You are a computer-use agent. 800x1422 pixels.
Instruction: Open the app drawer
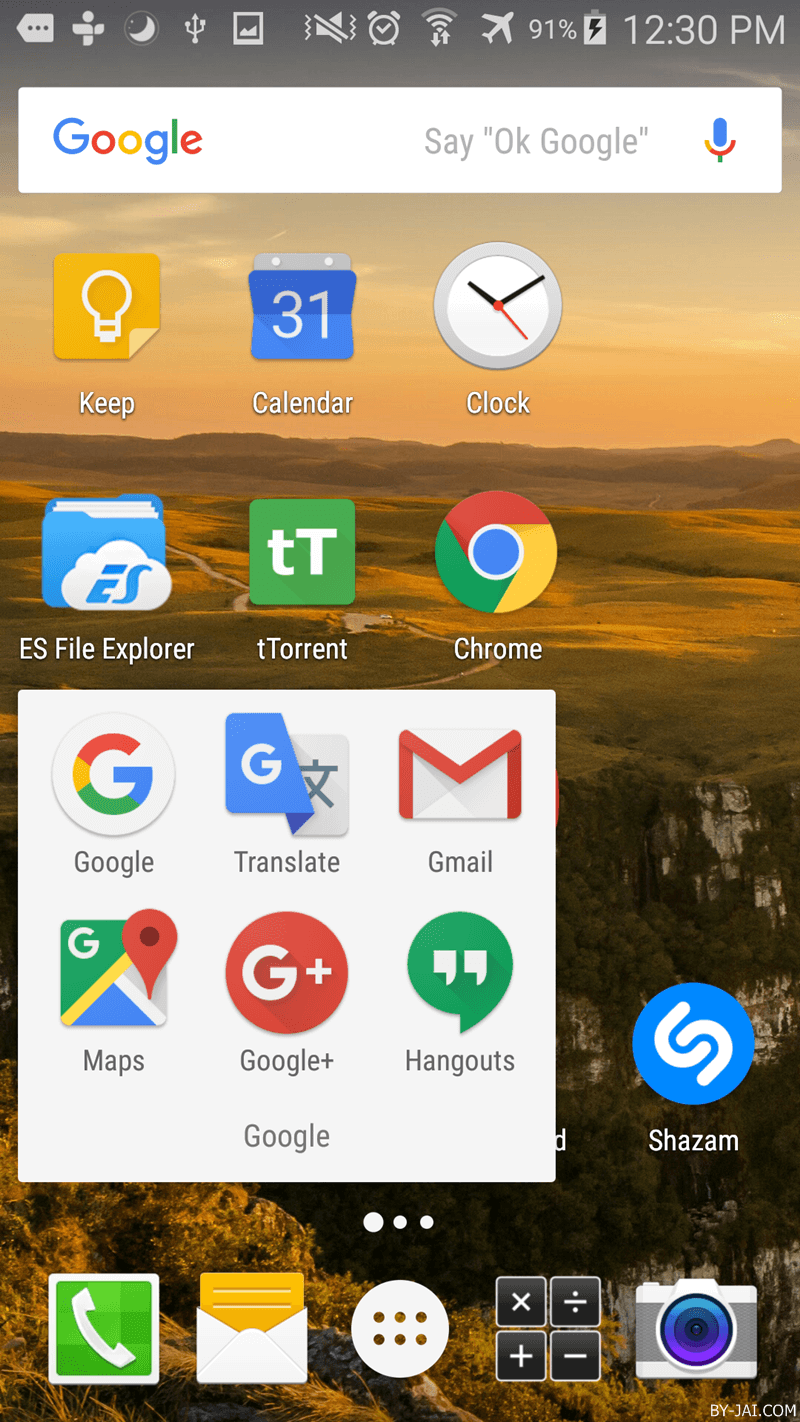pos(400,1328)
